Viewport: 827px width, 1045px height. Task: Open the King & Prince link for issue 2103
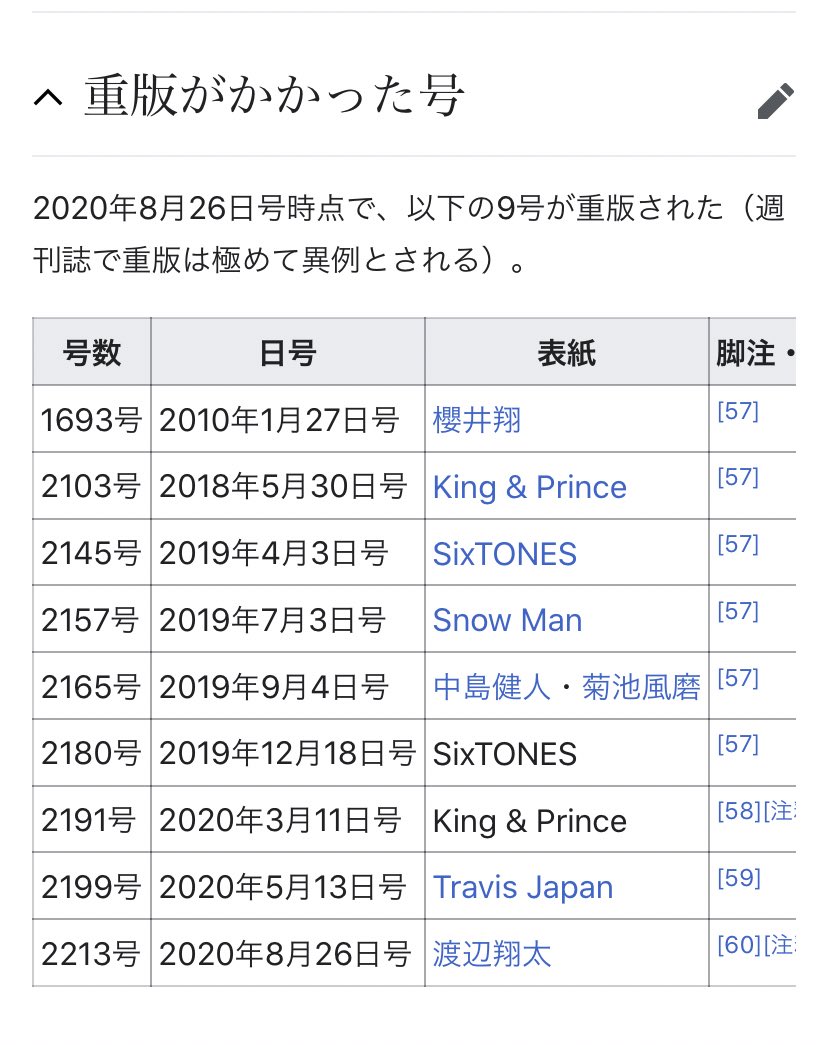tap(529, 487)
